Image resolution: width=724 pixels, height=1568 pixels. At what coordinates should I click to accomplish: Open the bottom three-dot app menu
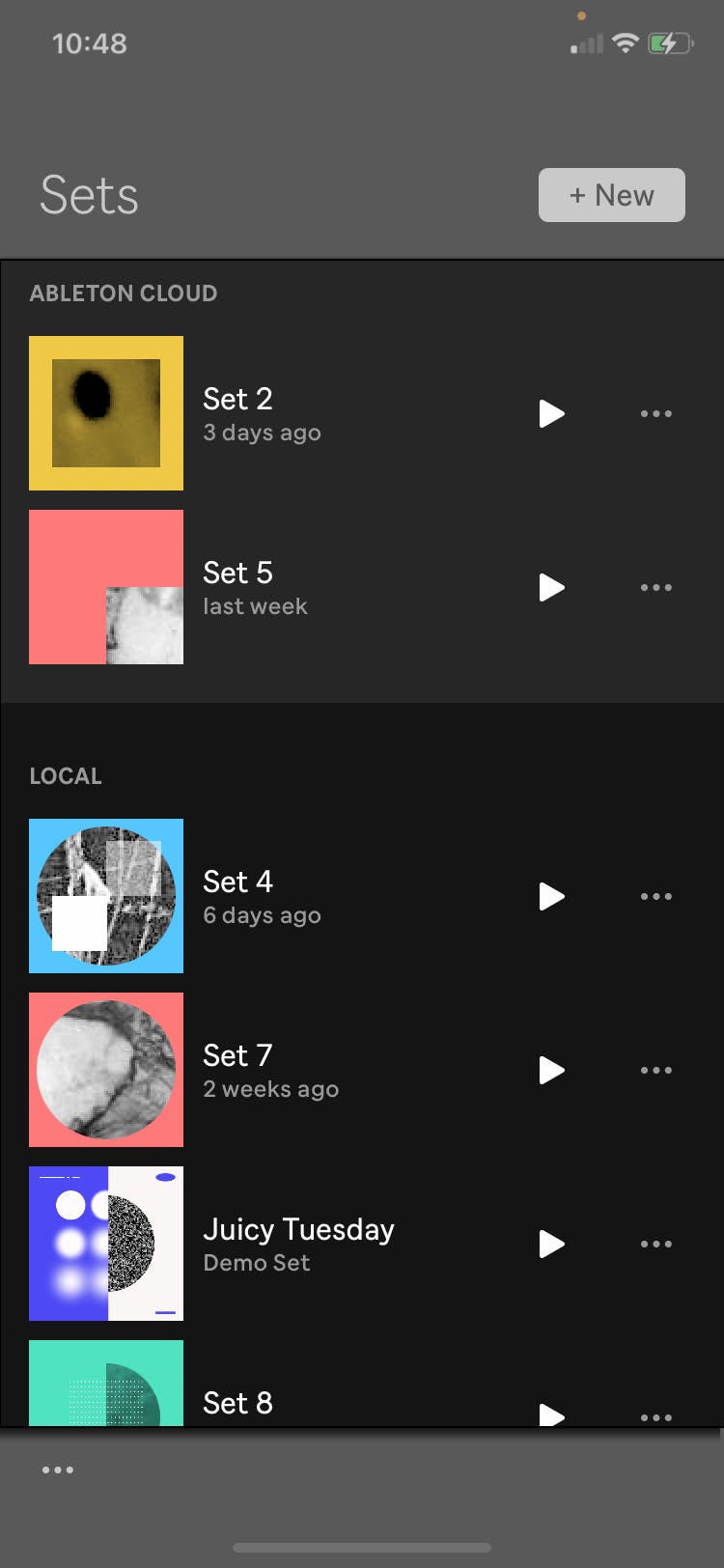(58, 1470)
